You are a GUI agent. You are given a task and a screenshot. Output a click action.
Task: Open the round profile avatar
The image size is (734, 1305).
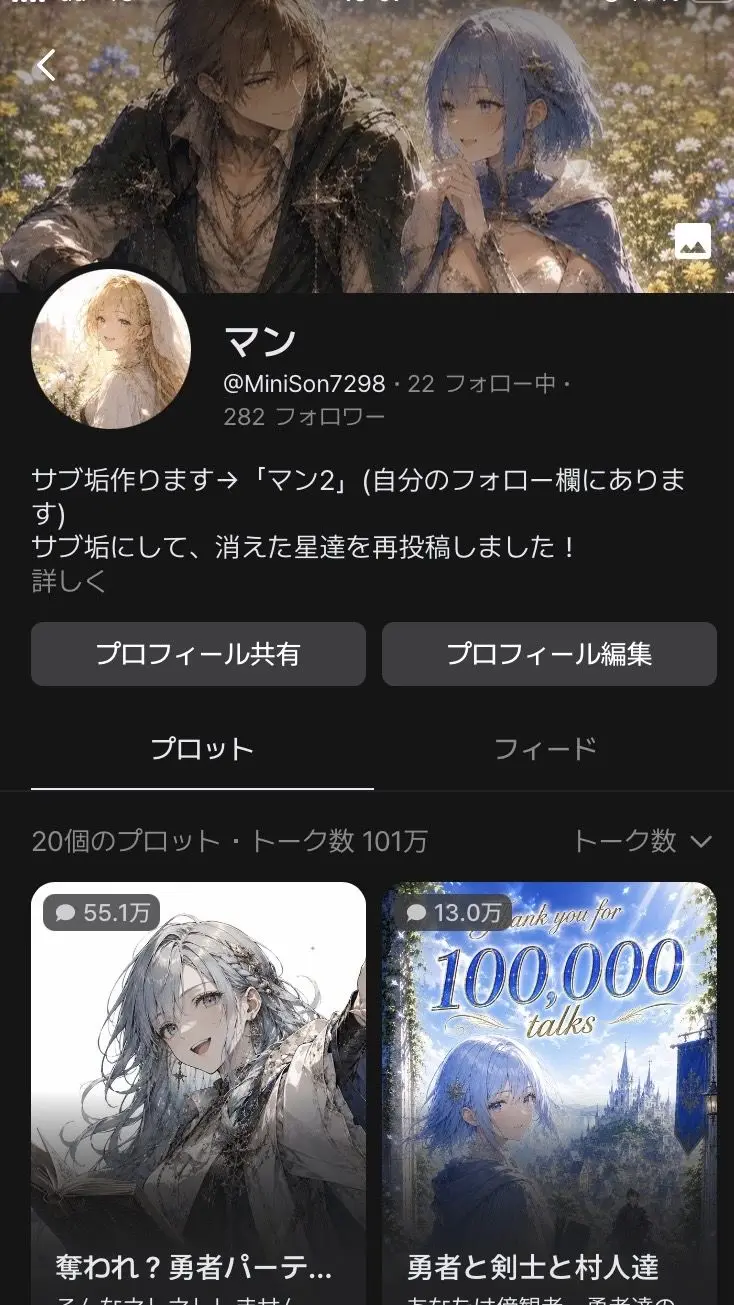click(x=111, y=349)
